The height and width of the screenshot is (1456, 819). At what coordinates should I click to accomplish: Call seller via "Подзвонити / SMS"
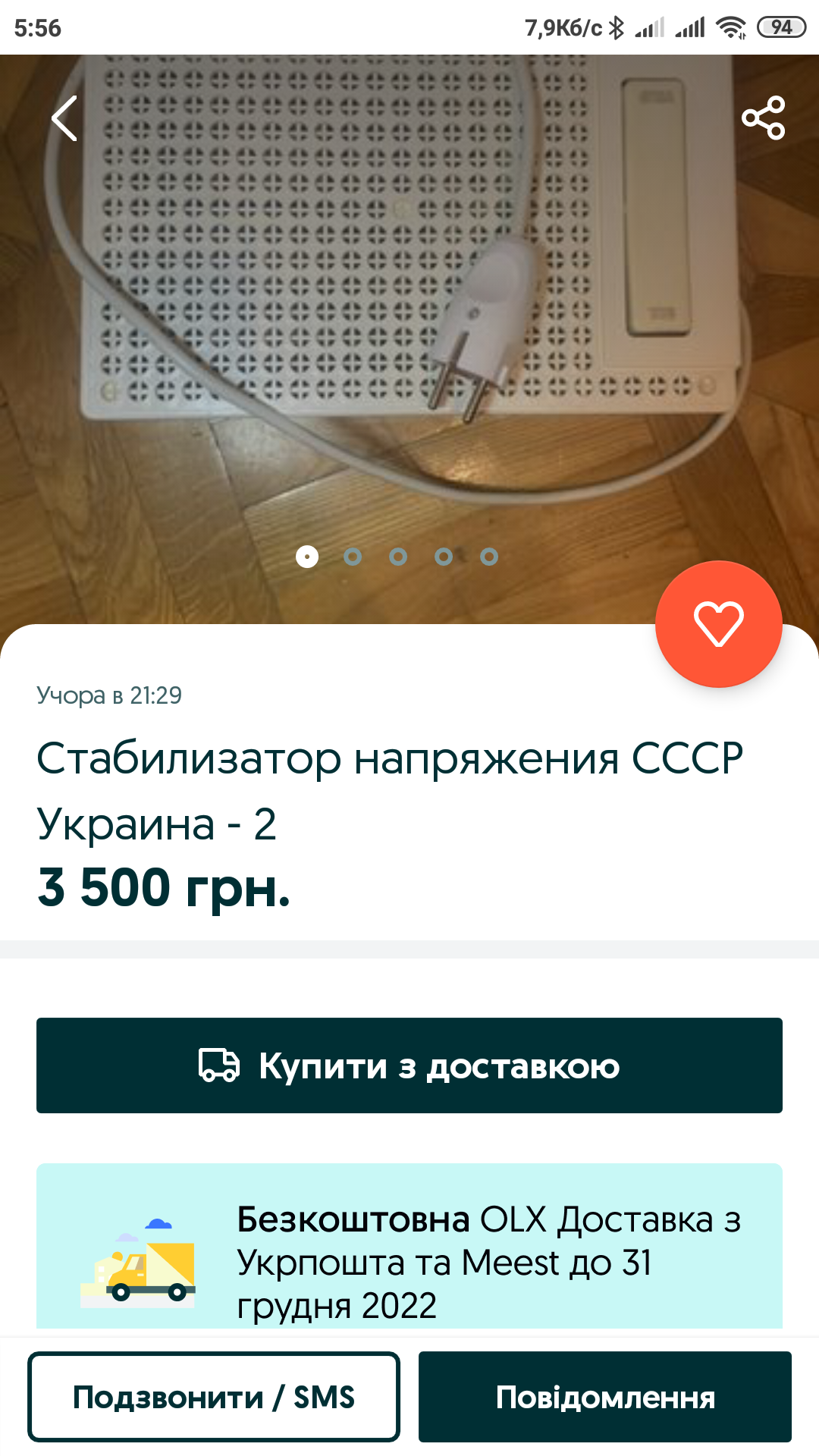[x=214, y=1396]
